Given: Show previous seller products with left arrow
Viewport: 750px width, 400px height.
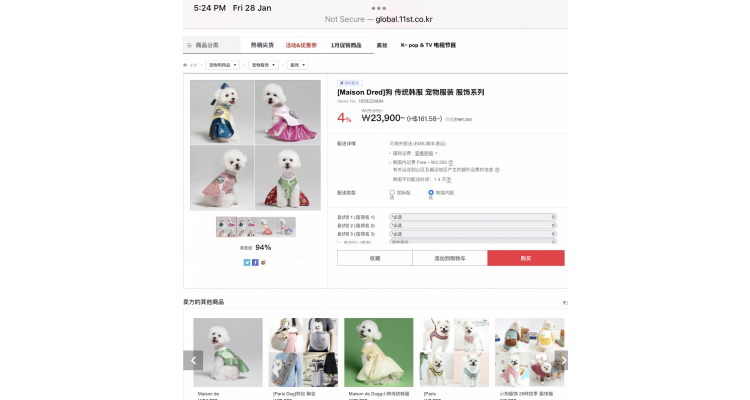Looking at the screenshot, I should (x=192, y=360).
